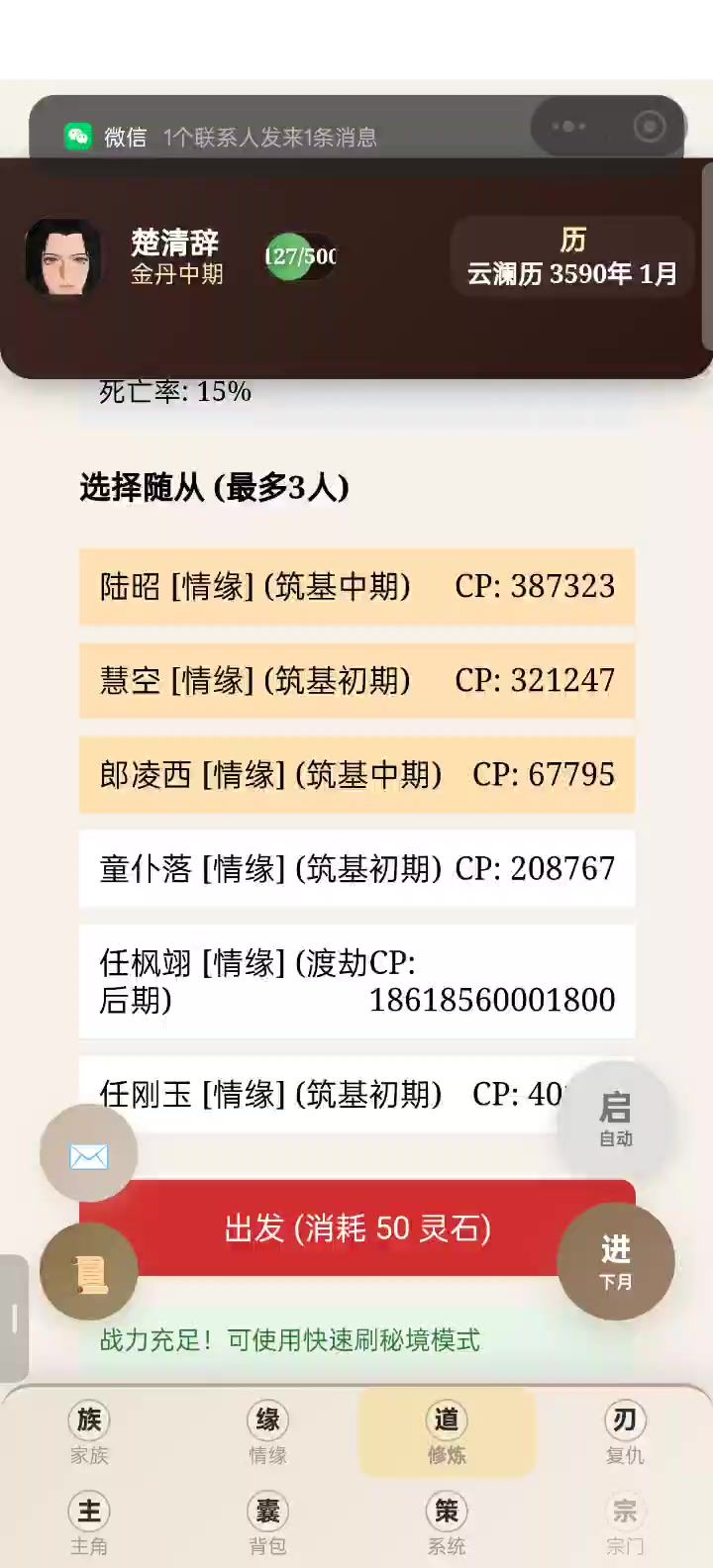Image resolution: width=713 pixels, height=1568 pixels.
Task: Select 任枫翊 as a follower
Action: point(356,980)
